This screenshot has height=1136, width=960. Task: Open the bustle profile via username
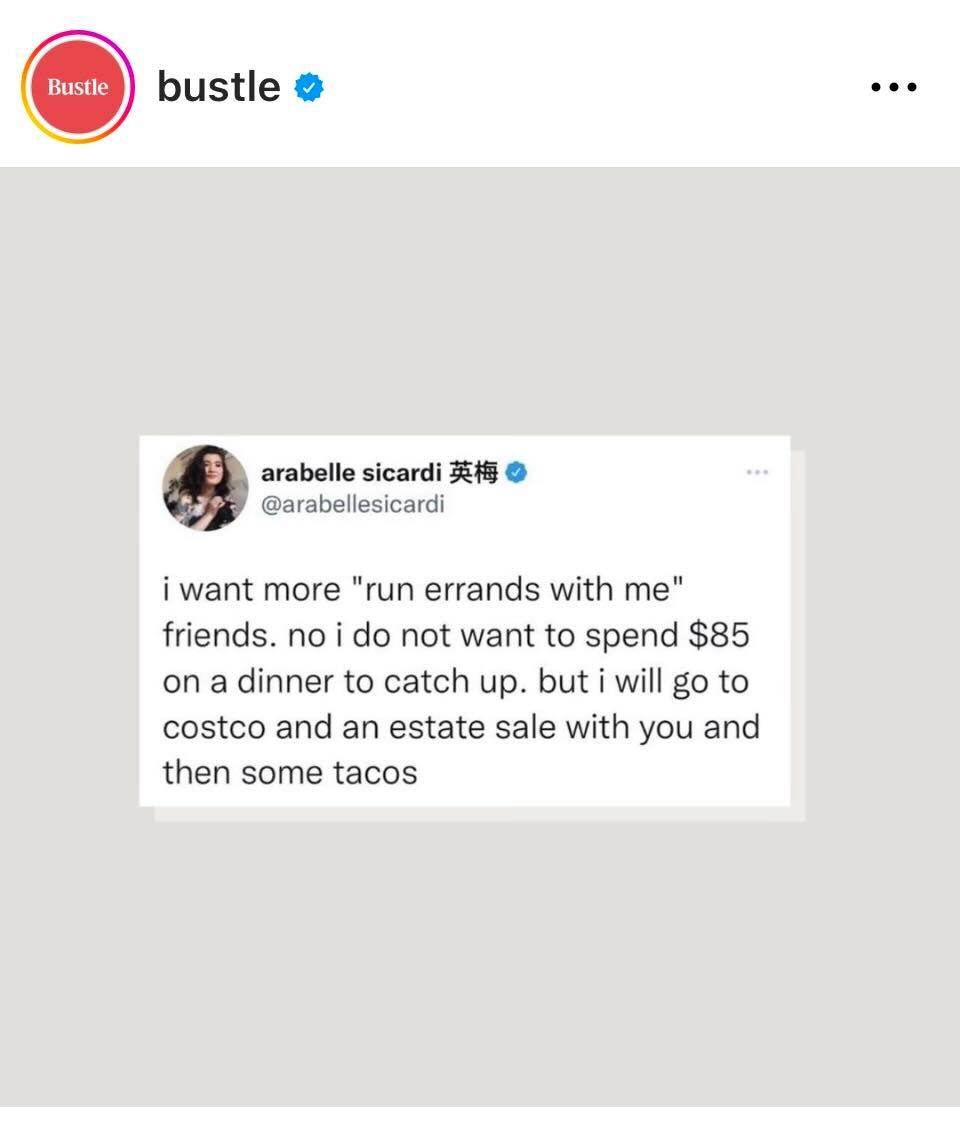click(218, 87)
